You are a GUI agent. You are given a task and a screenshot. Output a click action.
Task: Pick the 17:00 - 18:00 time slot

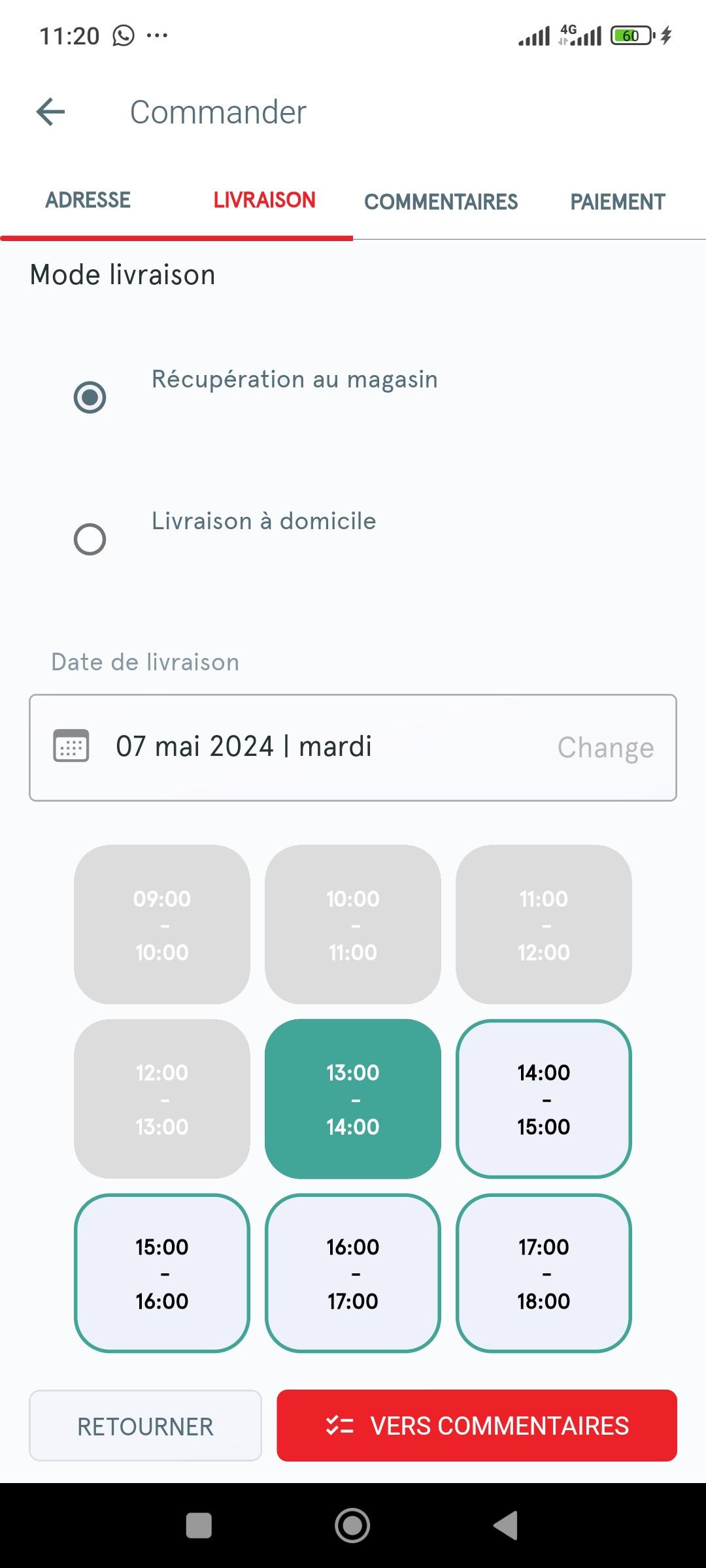pyautogui.click(x=544, y=1273)
